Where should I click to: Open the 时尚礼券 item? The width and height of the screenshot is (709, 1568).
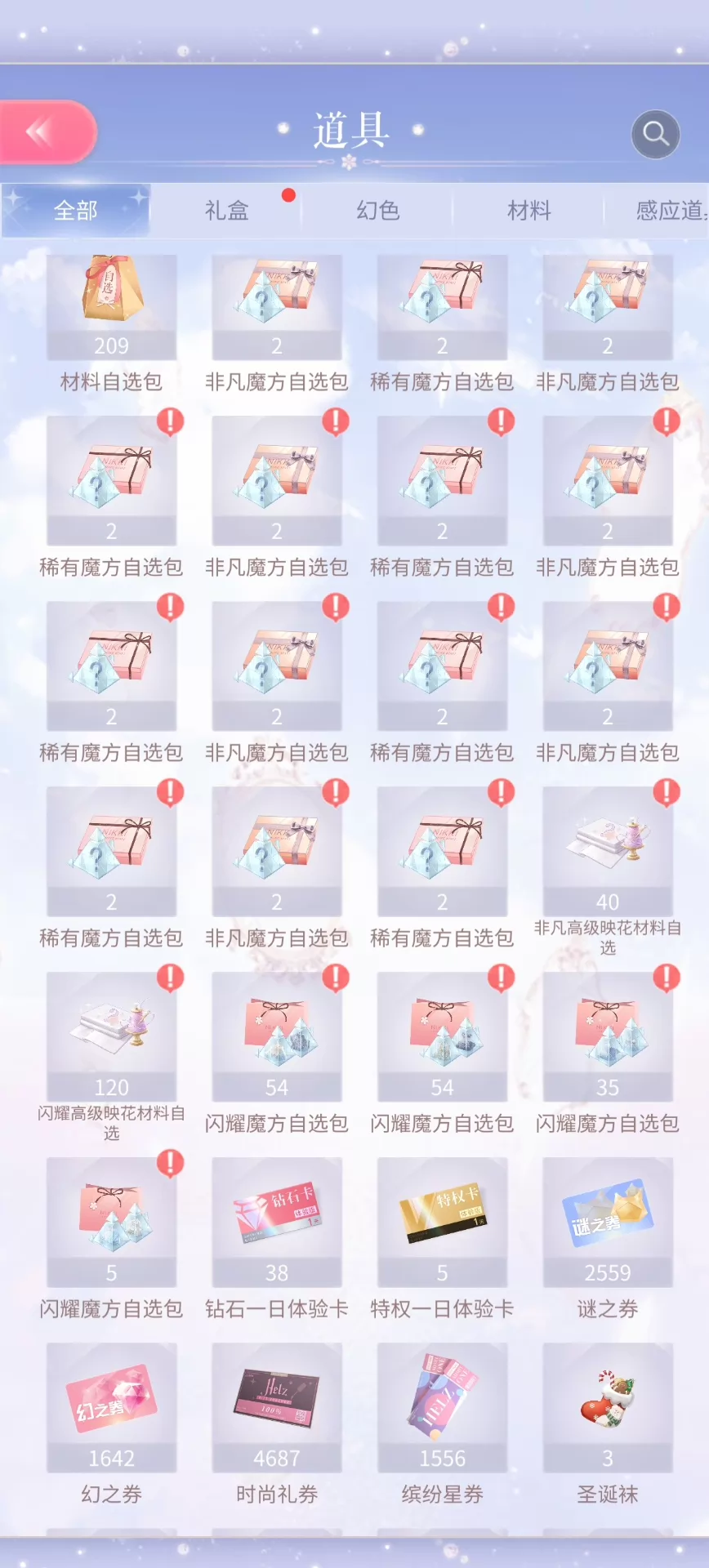[x=277, y=1407]
